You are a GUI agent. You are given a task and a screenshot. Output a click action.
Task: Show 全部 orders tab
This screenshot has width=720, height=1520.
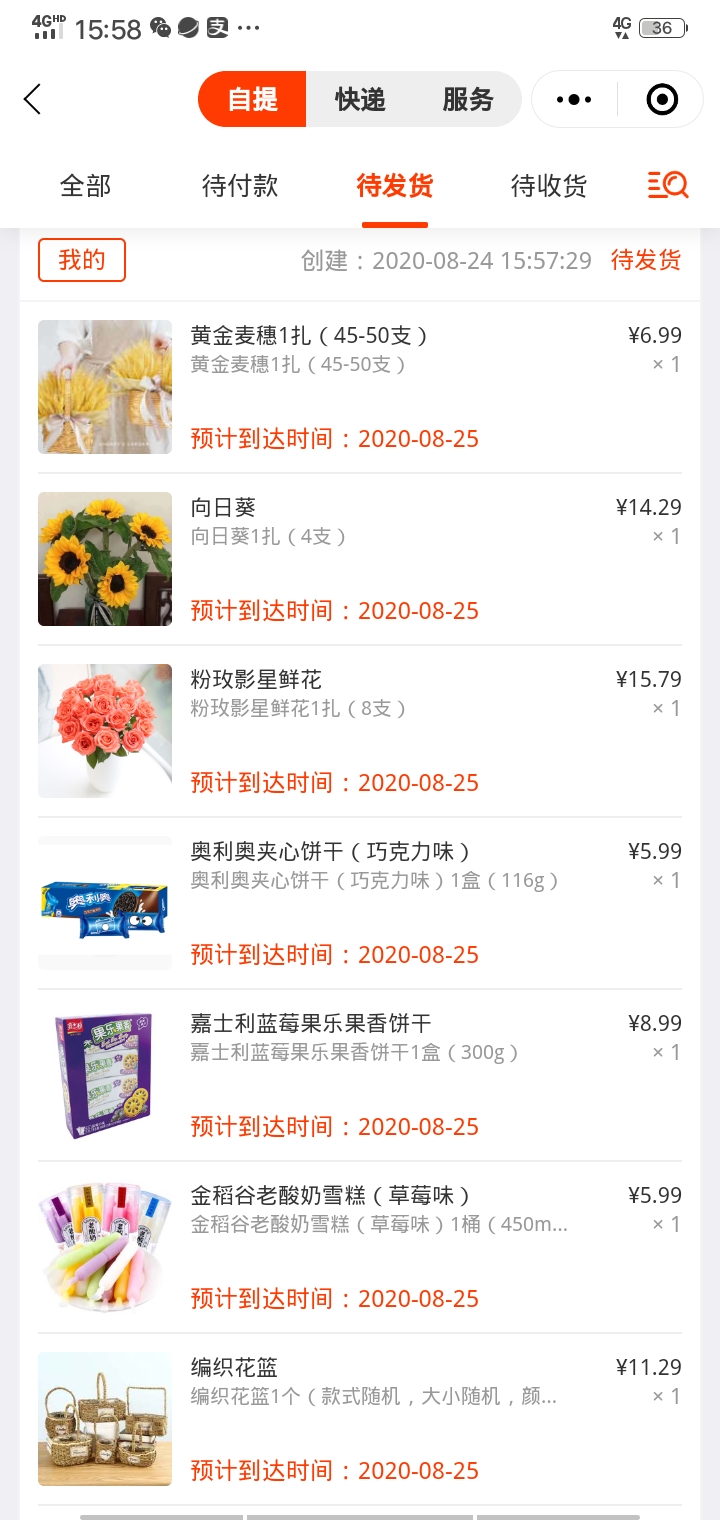point(85,186)
